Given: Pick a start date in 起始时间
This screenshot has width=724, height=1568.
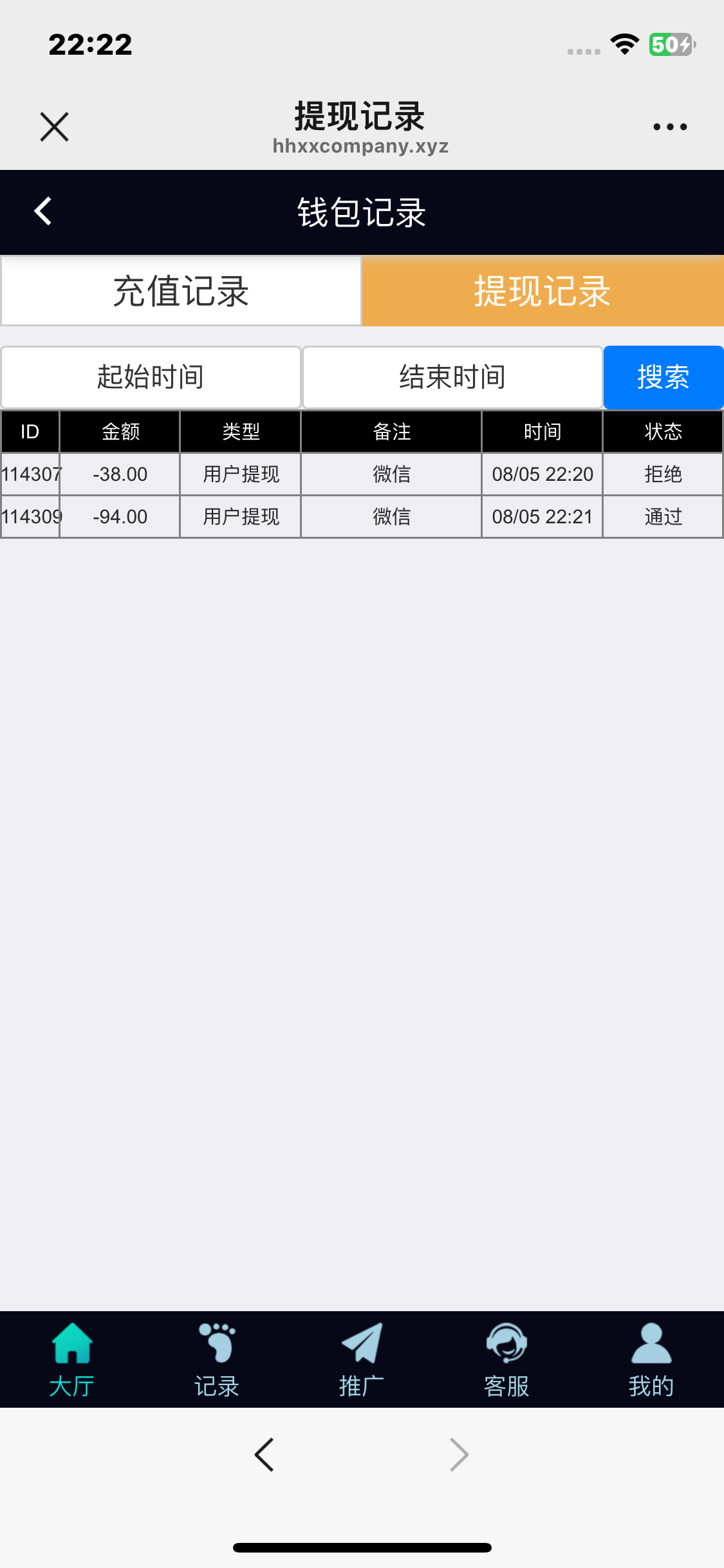Looking at the screenshot, I should point(151,377).
